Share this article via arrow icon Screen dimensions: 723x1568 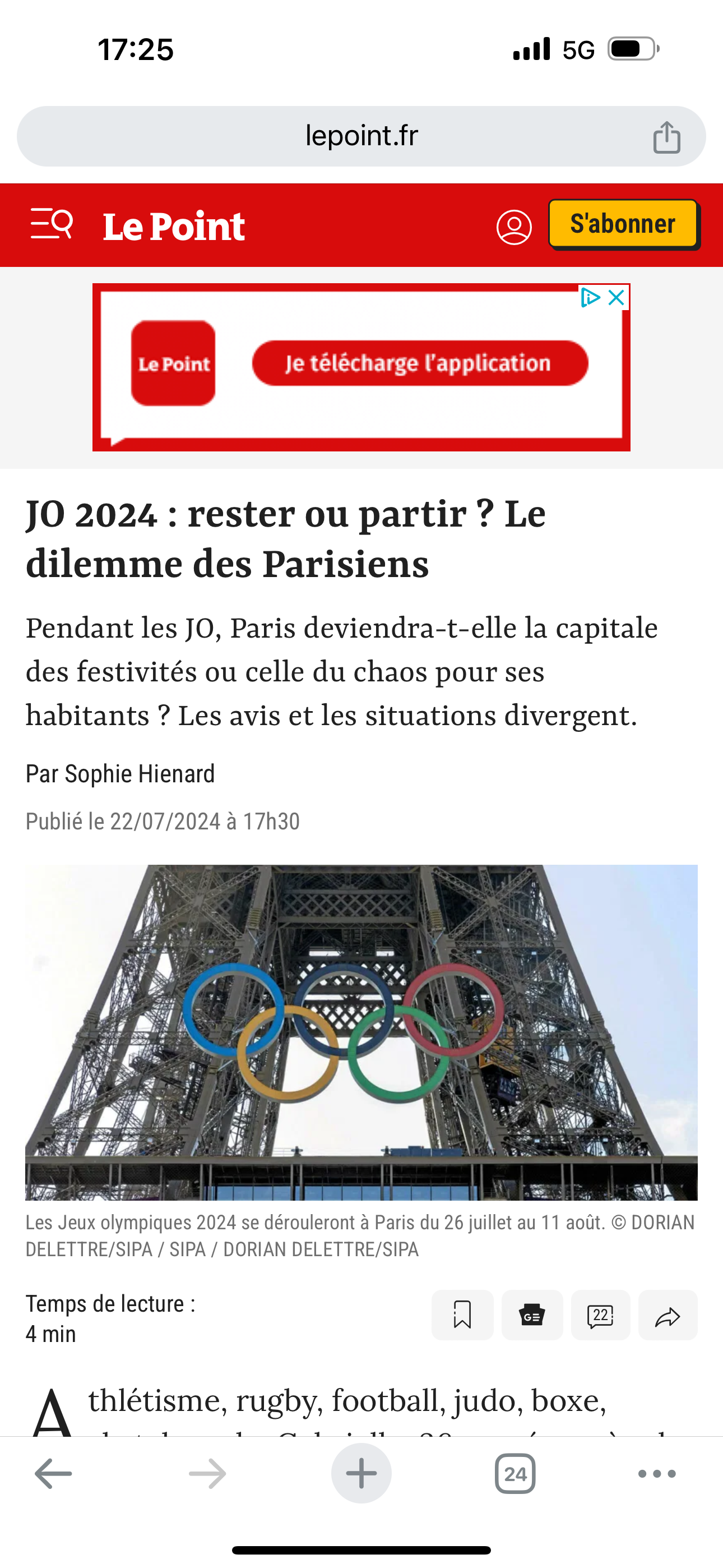(668, 1315)
